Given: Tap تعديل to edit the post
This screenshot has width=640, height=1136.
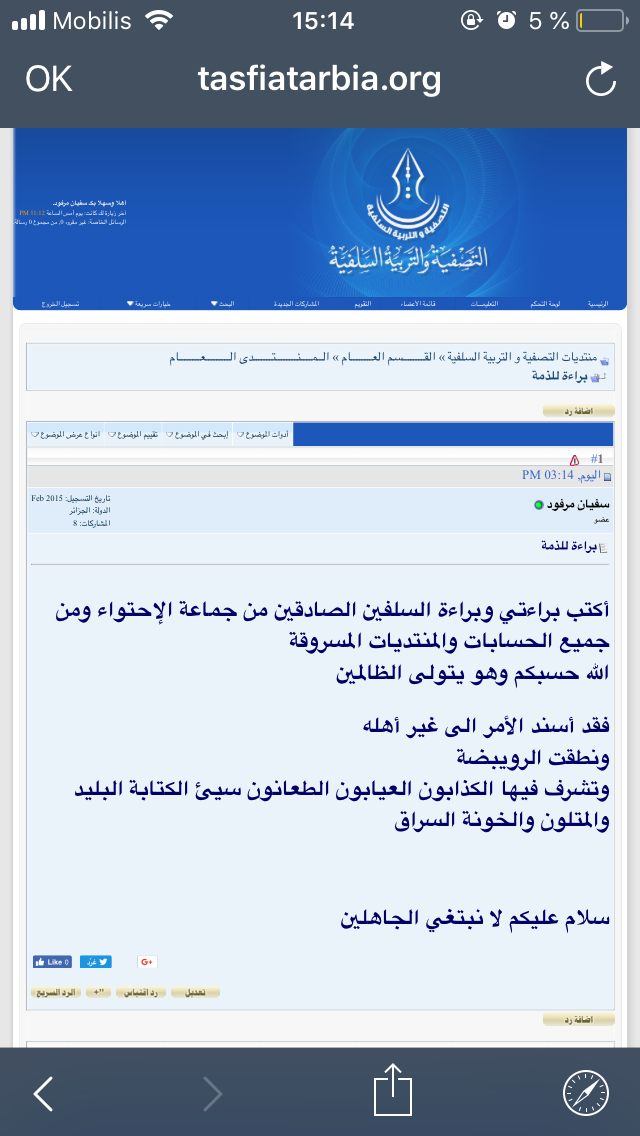Looking at the screenshot, I should [x=196, y=993].
